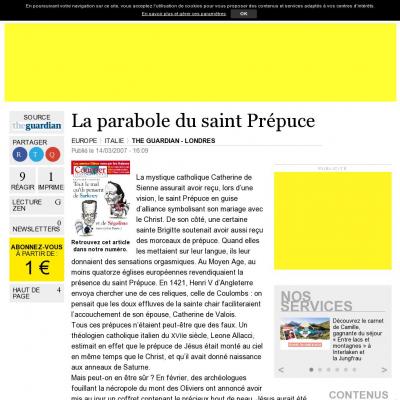
Task: Open the Réagir comments button
Action: coord(22,180)
